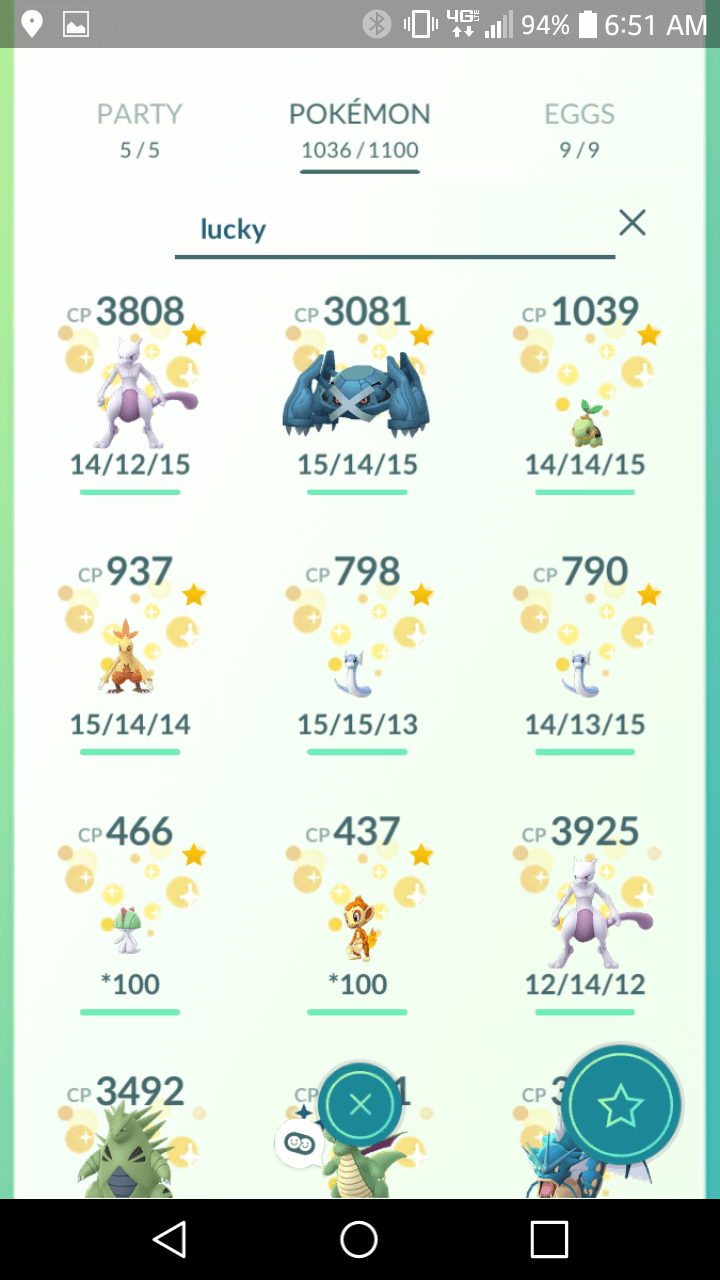This screenshot has height=1280, width=720.
Task: Select the Pokémon tab
Action: [360, 131]
